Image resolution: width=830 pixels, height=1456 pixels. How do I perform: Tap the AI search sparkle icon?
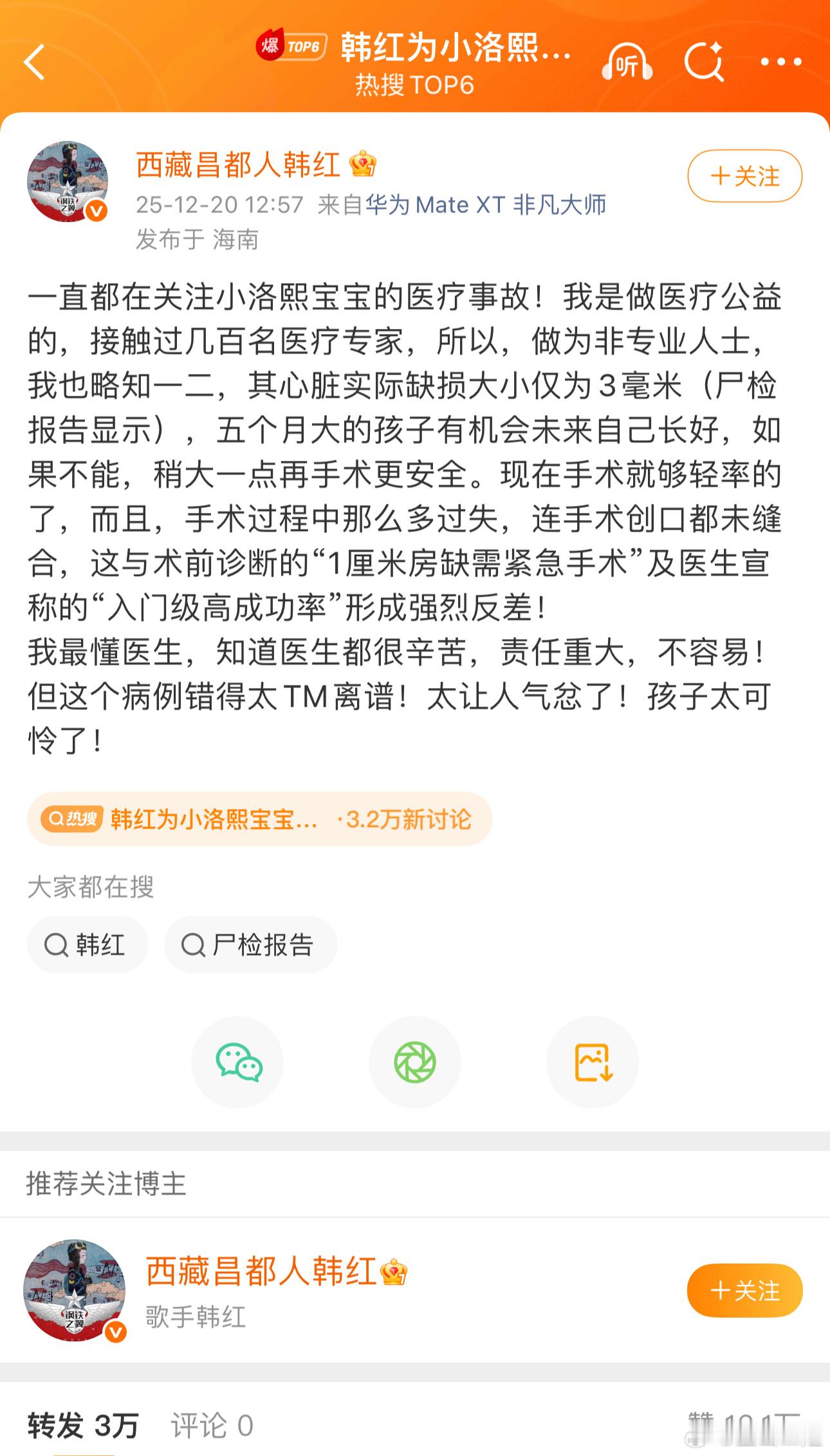[704, 61]
